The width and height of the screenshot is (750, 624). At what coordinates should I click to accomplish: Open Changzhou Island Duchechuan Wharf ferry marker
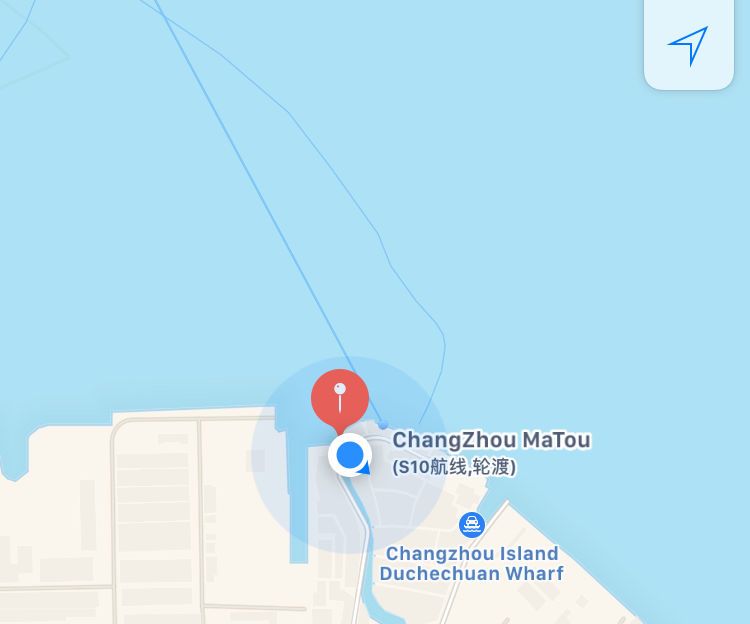click(x=471, y=524)
